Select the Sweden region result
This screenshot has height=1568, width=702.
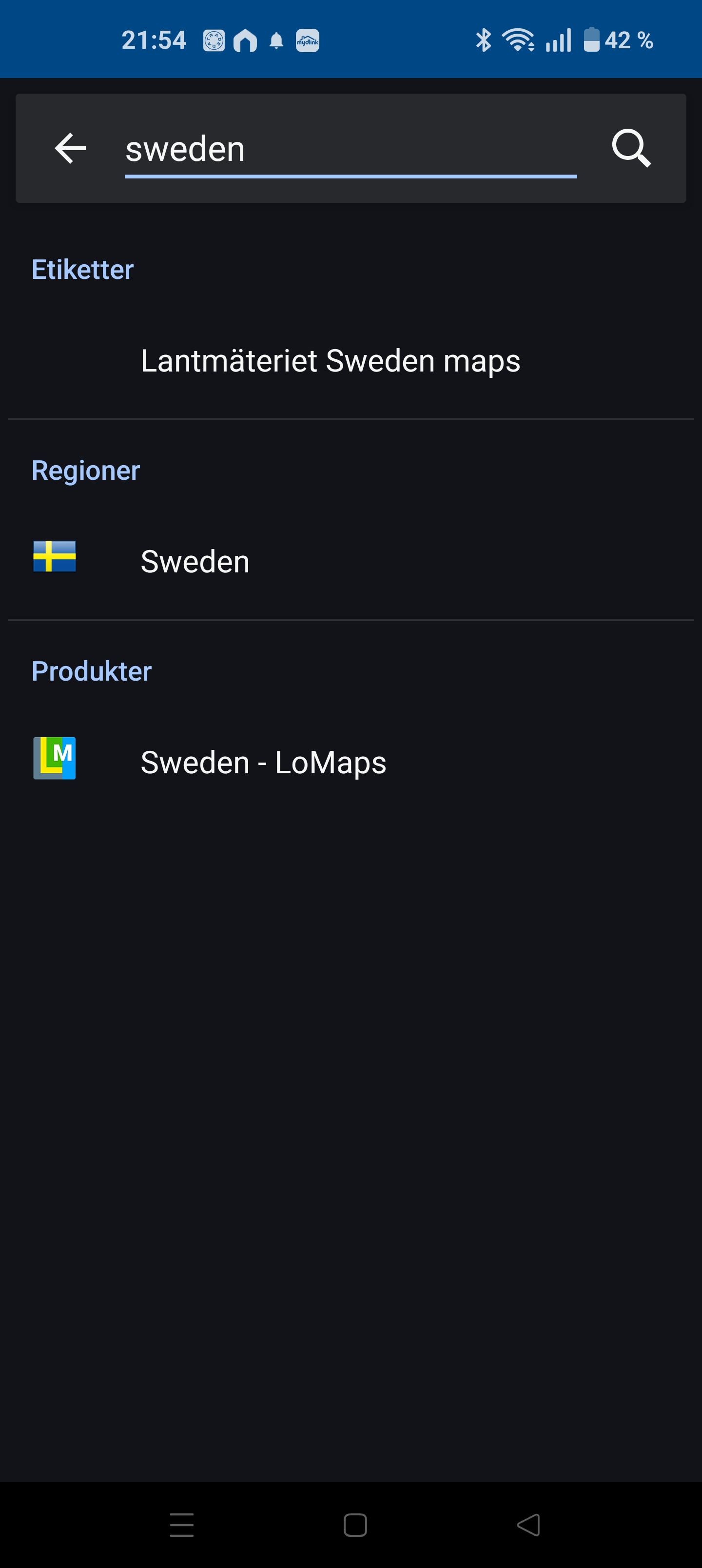pyautogui.click(x=195, y=561)
